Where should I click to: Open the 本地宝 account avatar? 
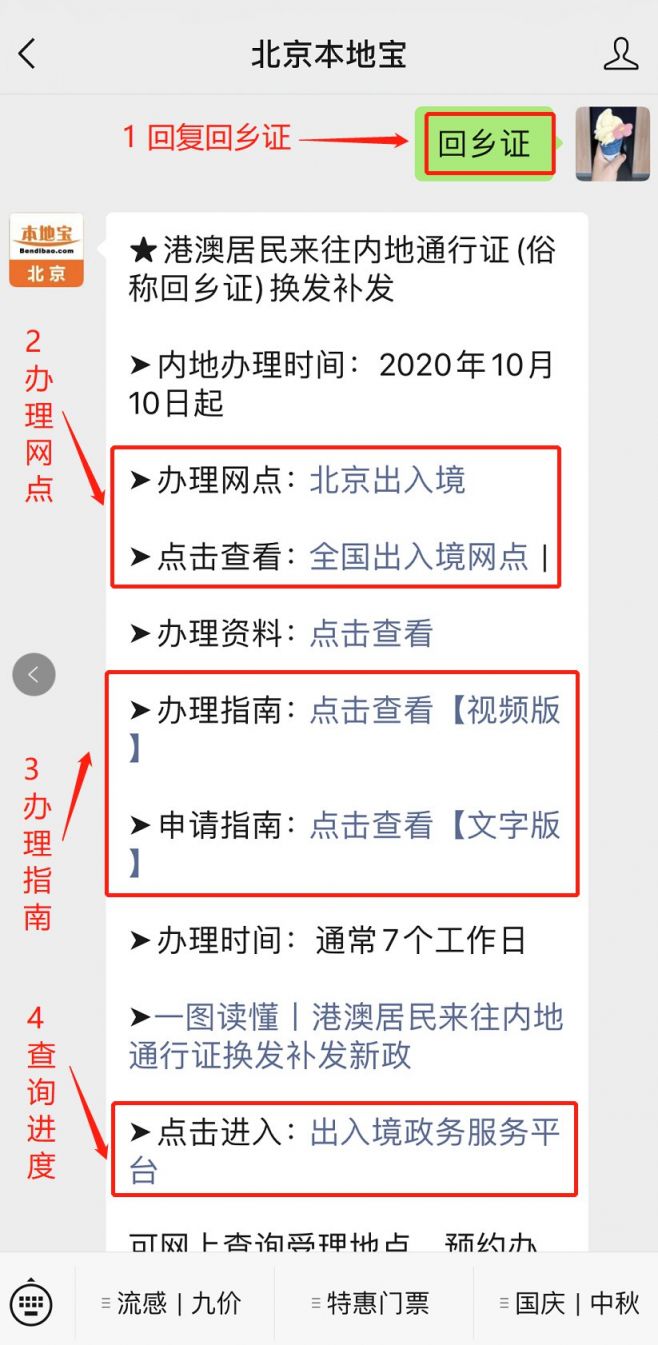[x=46, y=250]
